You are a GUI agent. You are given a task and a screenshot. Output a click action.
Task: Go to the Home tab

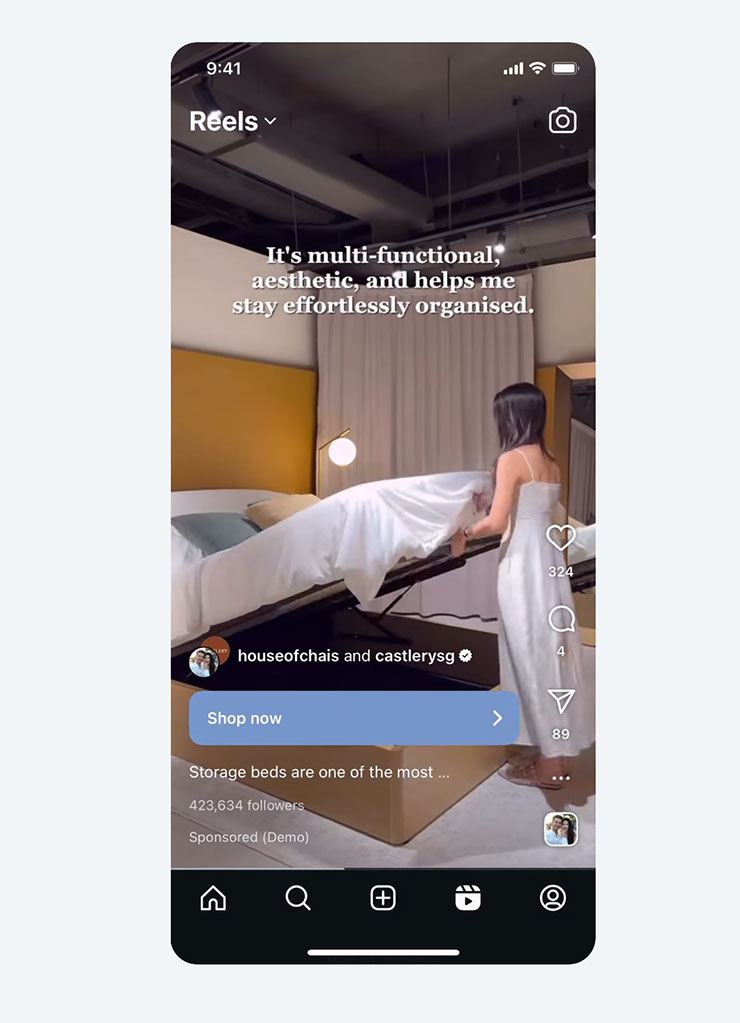[x=213, y=898]
